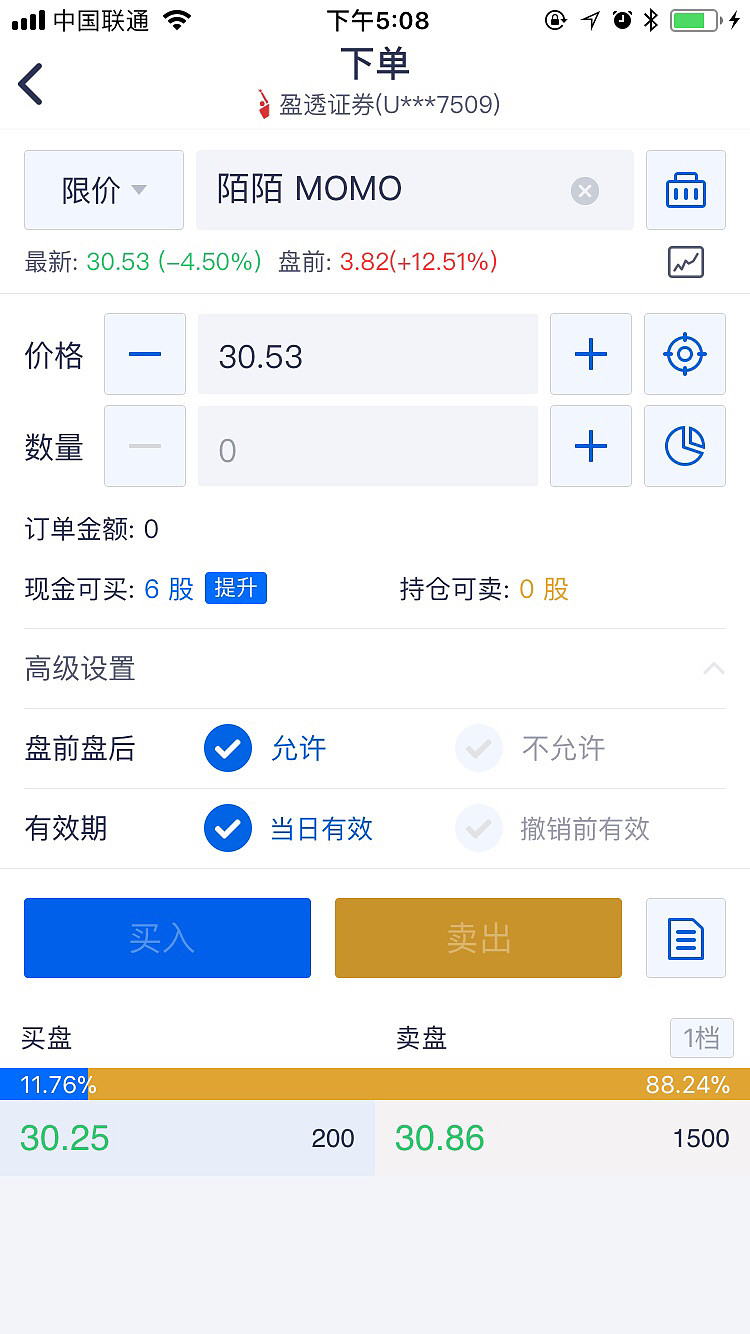Tap the back arrow to exit order page

click(30, 84)
